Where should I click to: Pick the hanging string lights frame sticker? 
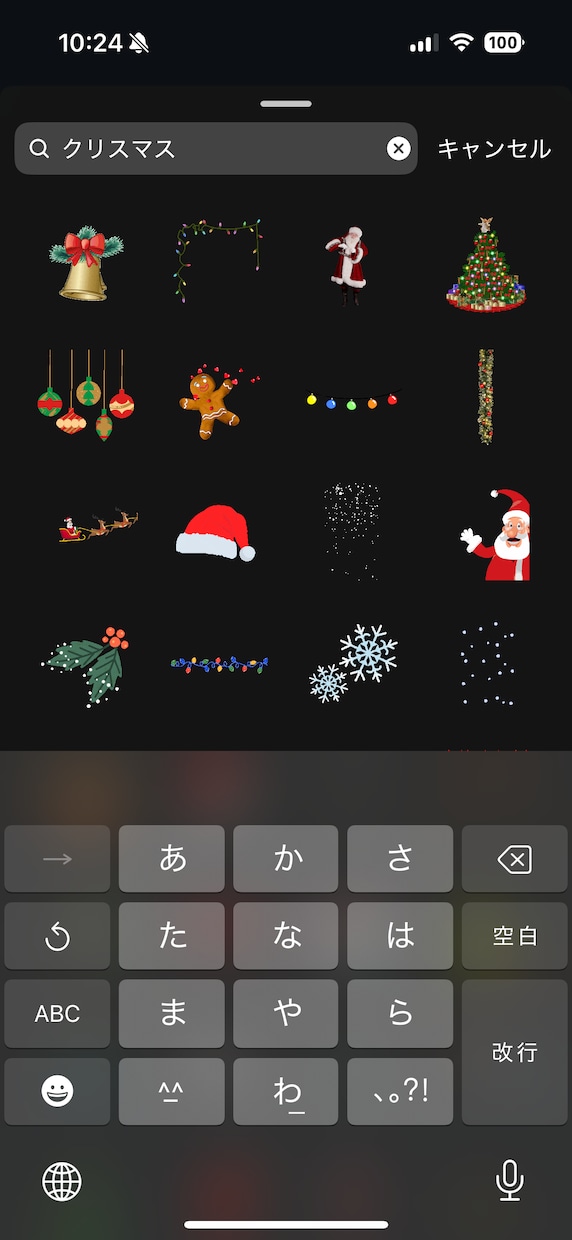coord(219,262)
